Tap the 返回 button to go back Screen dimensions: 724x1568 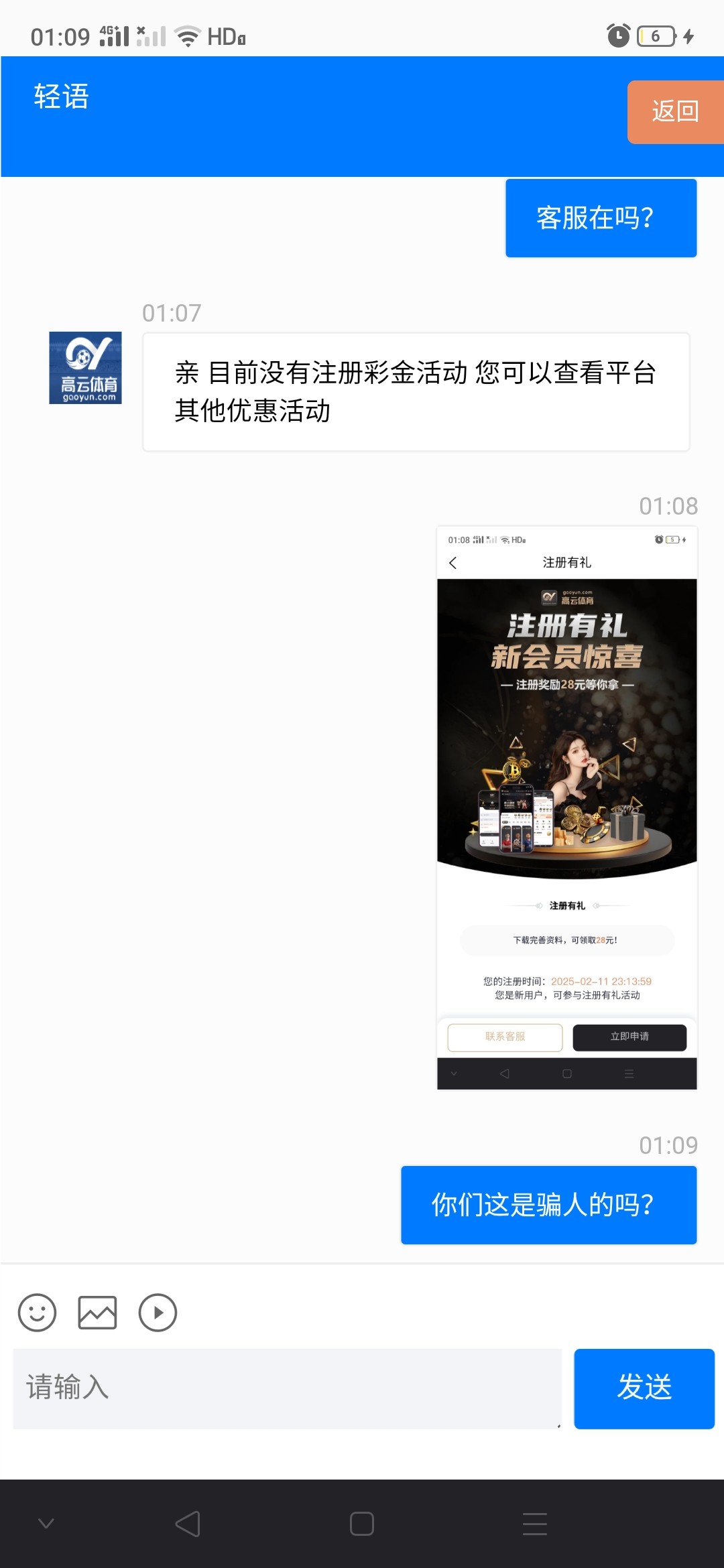point(674,112)
